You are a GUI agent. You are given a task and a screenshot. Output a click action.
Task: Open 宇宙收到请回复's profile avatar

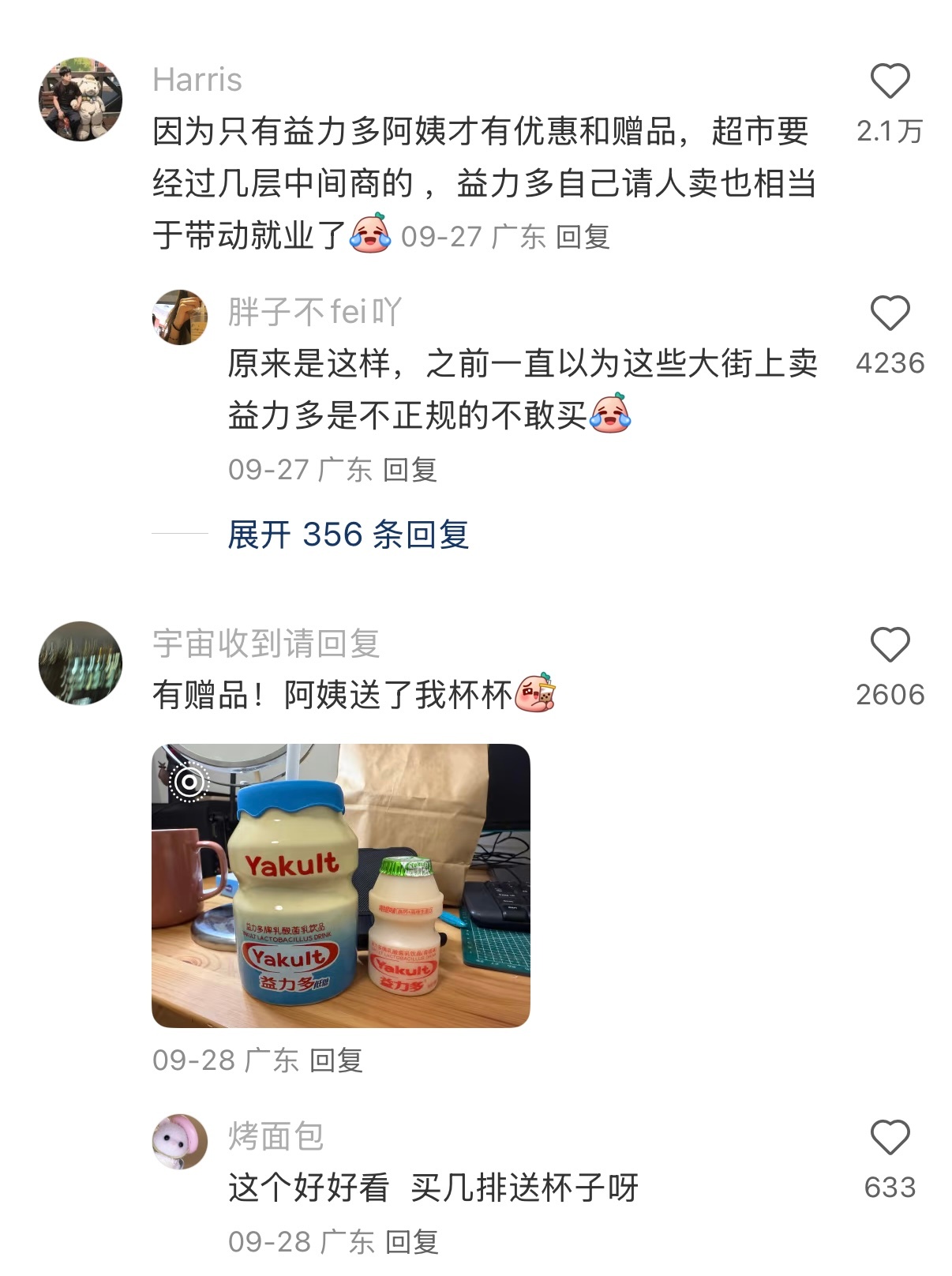(x=81, y=663)
